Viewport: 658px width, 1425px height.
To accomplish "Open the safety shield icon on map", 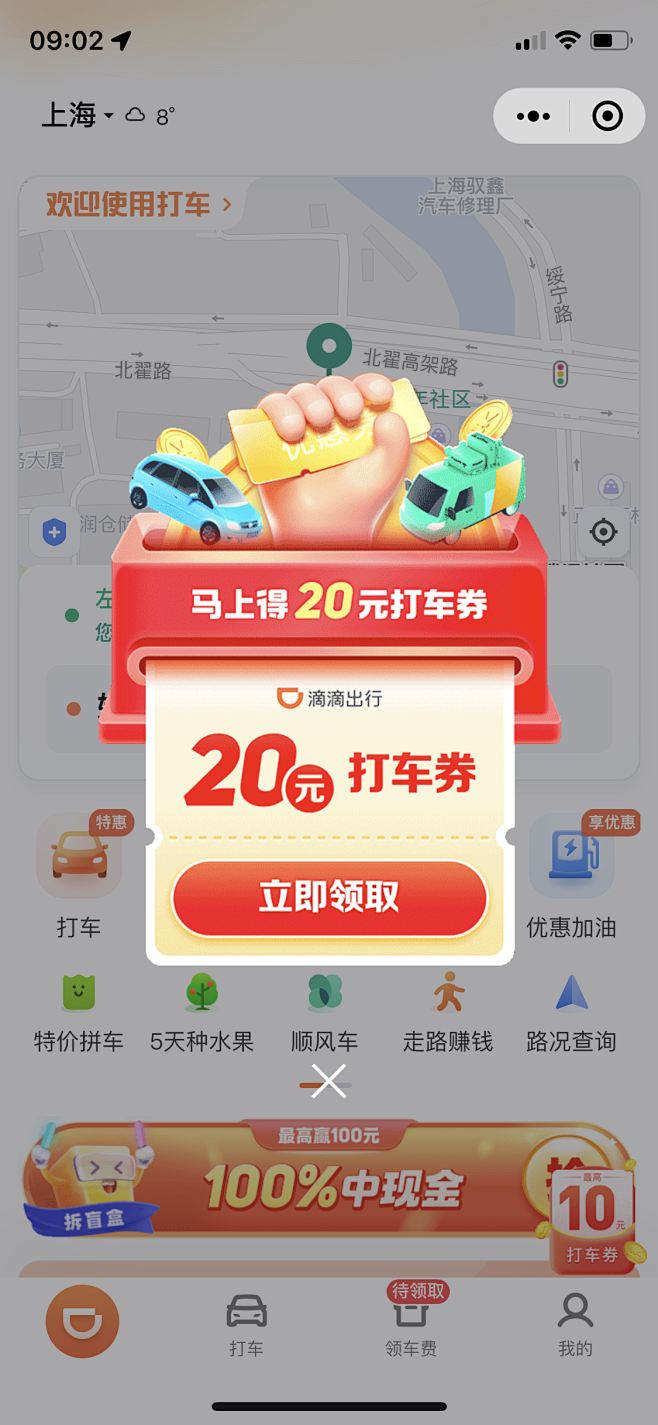I will tap(54, 533).
